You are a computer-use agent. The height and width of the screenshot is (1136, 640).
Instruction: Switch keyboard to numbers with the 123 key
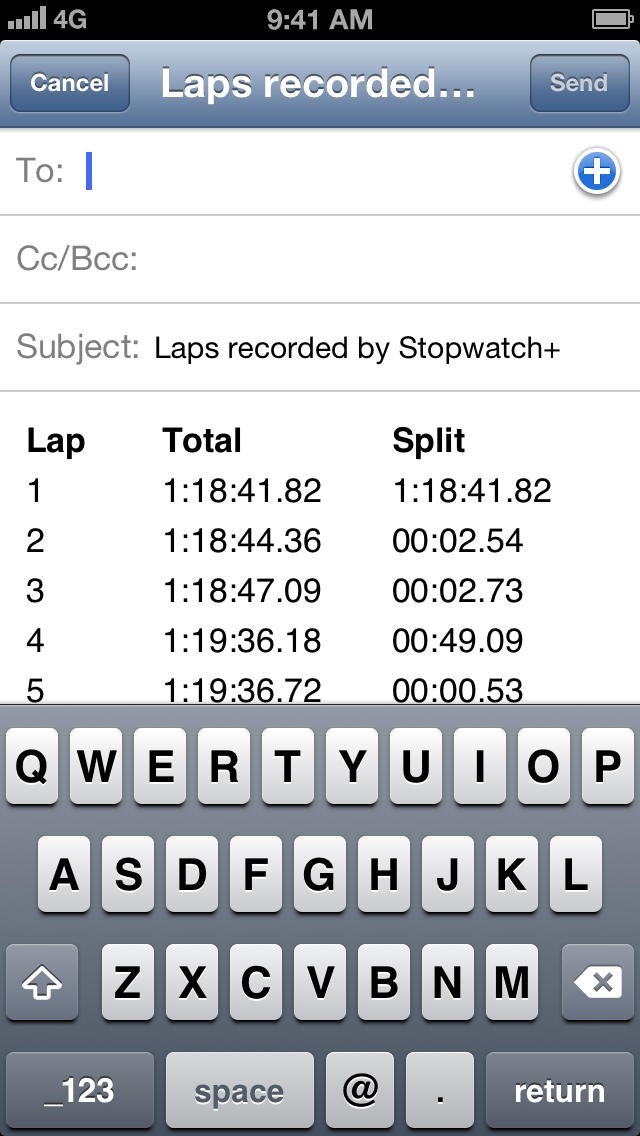[80, 1090]
